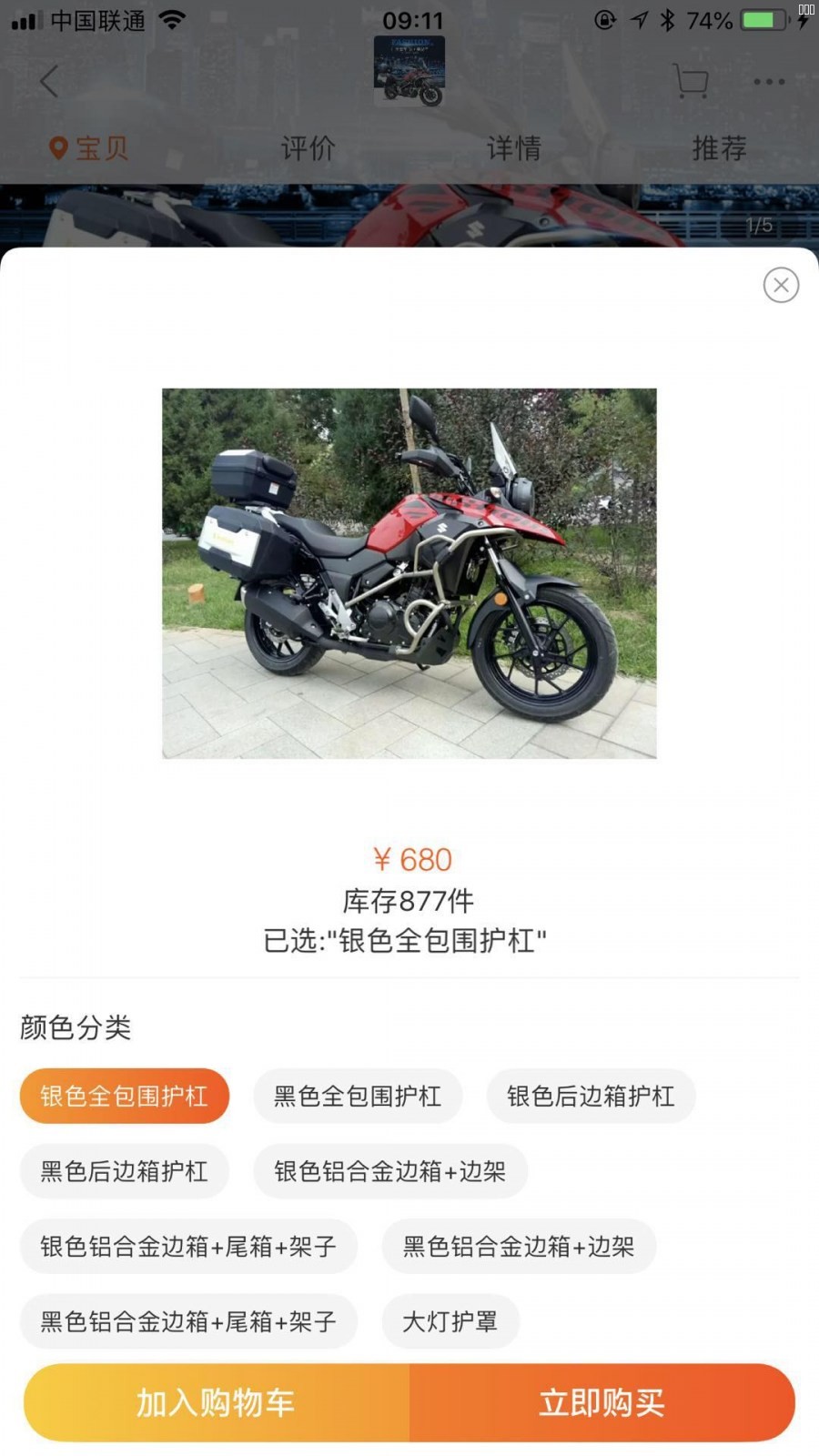Choose the 大灯护罩 option
The height and width of the screenshot is (1456, 819).
(450, 1321)
